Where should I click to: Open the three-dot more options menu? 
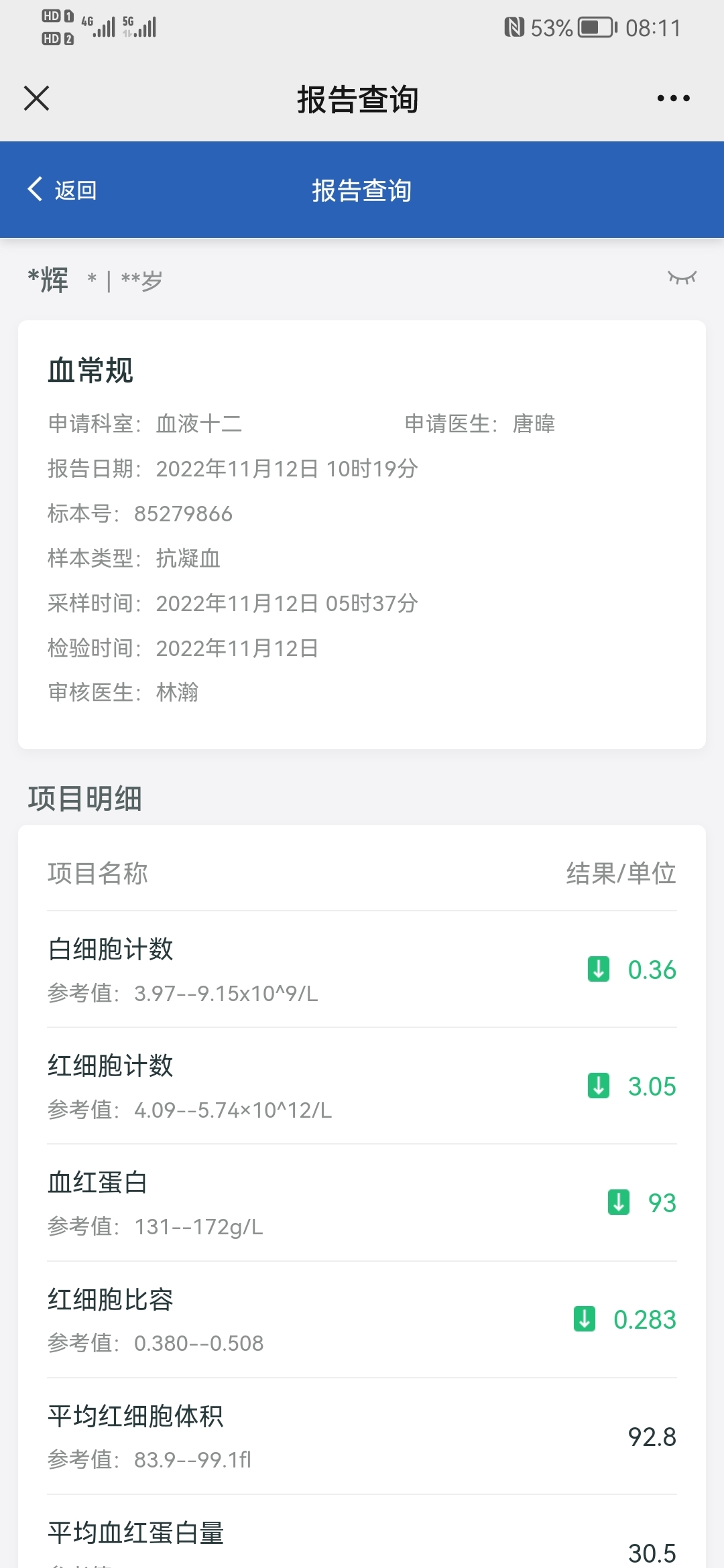(673, 99)
